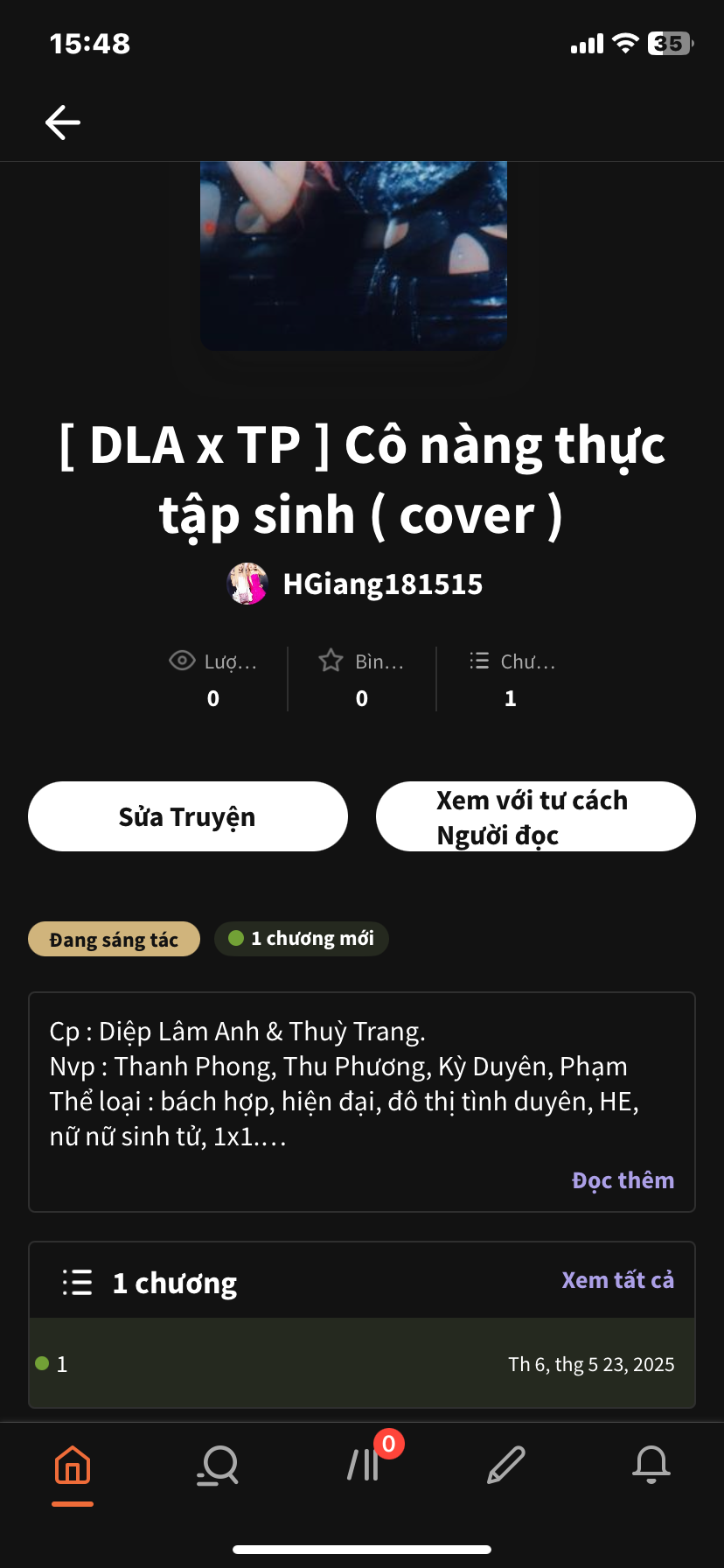Open the notifications bell tab

pyautogui.click(x=651, y=1466)
